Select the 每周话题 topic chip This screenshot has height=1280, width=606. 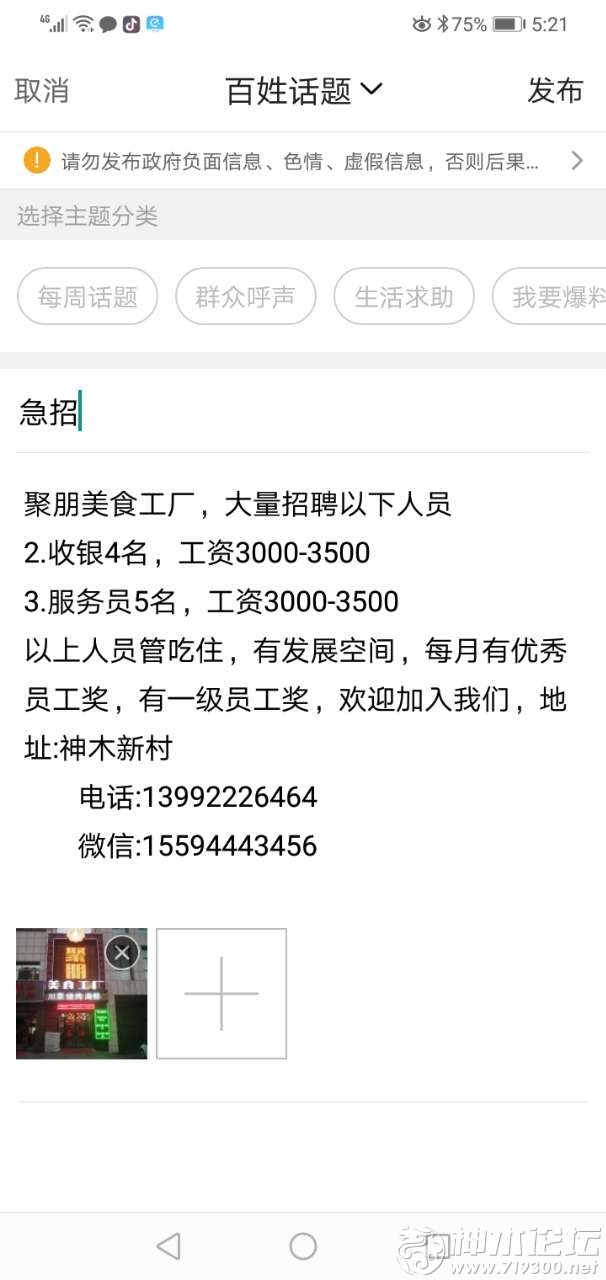87,296
